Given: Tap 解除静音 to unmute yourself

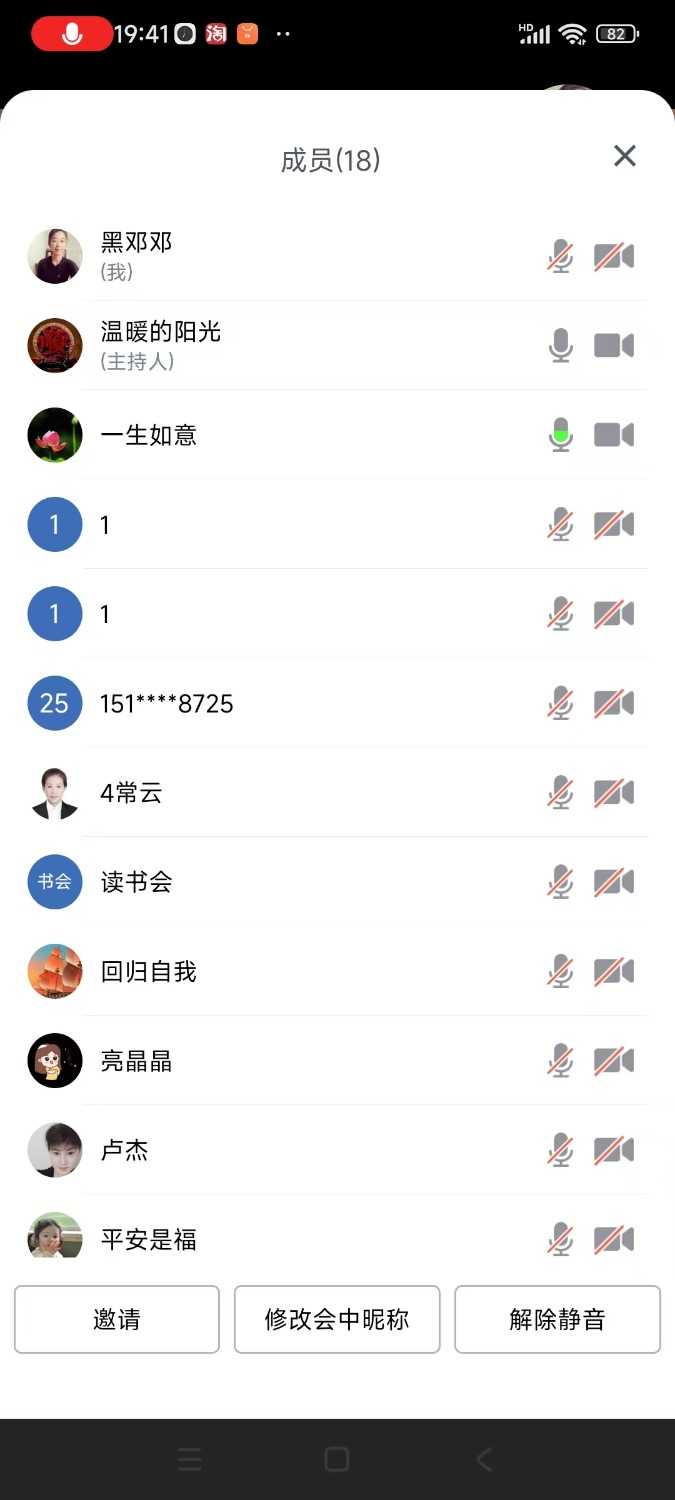Looking at the screenshot, I should (x=557, y=1319).
